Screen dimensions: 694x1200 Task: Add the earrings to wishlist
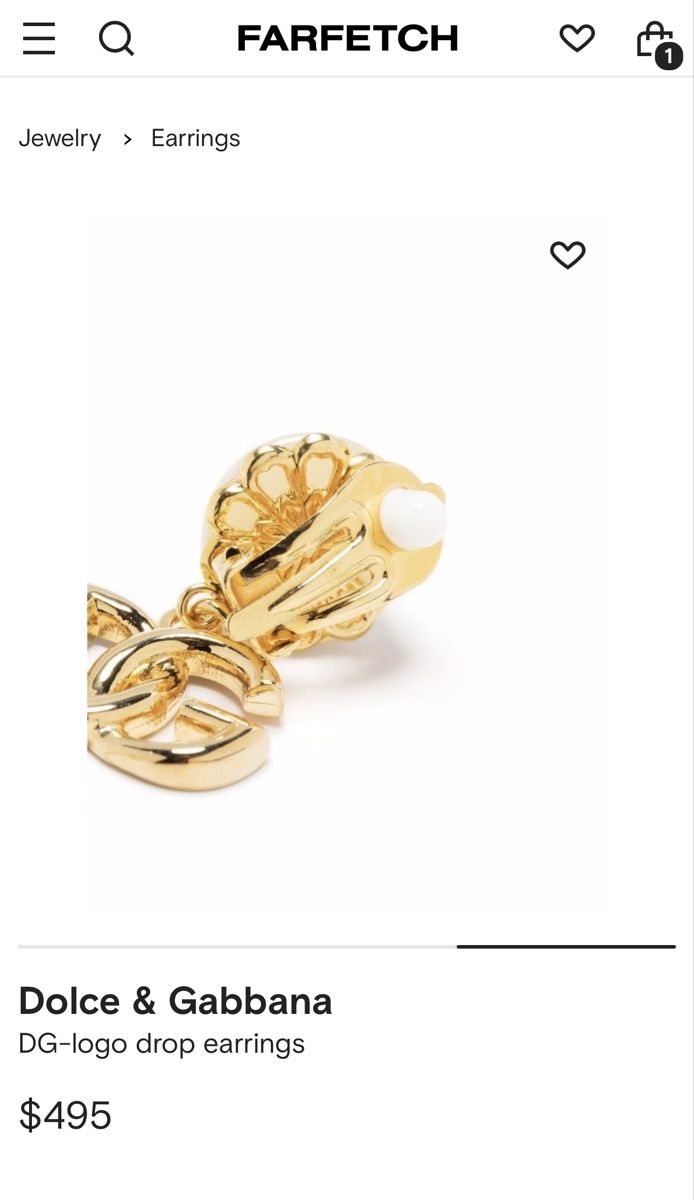click(567, 255)
